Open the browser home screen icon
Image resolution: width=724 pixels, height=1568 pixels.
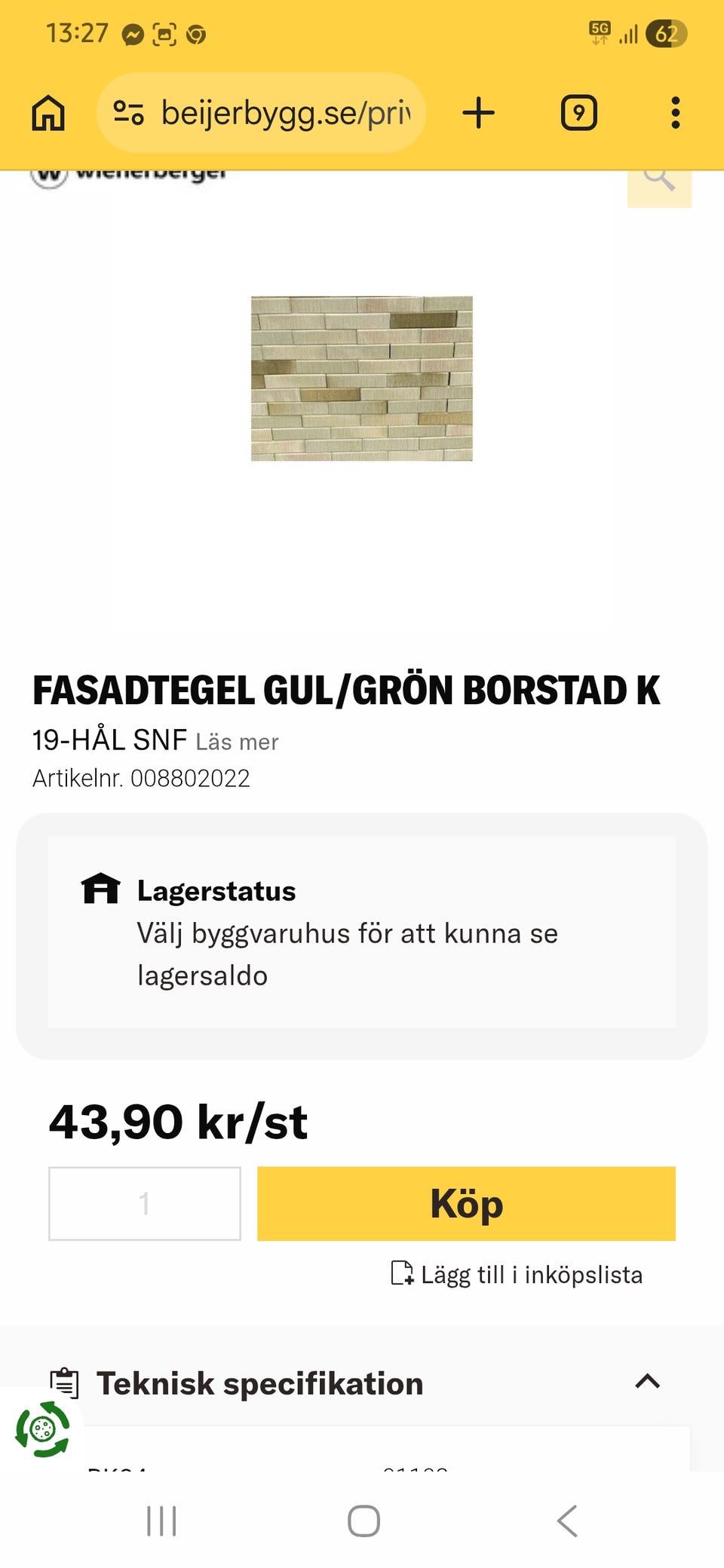(46, 112)
